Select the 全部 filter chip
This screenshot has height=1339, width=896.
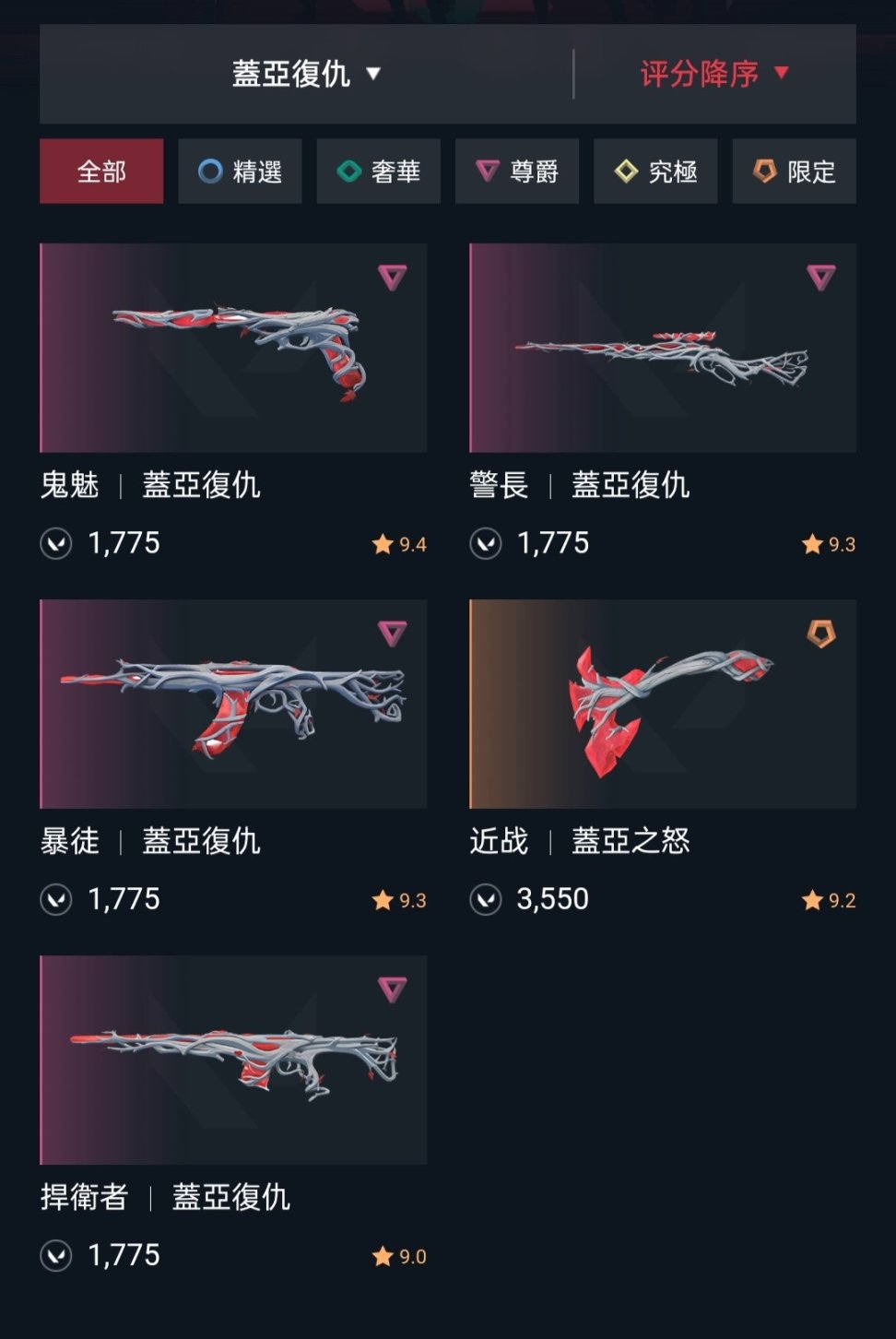pyautogui.click(x=101, y=172)
